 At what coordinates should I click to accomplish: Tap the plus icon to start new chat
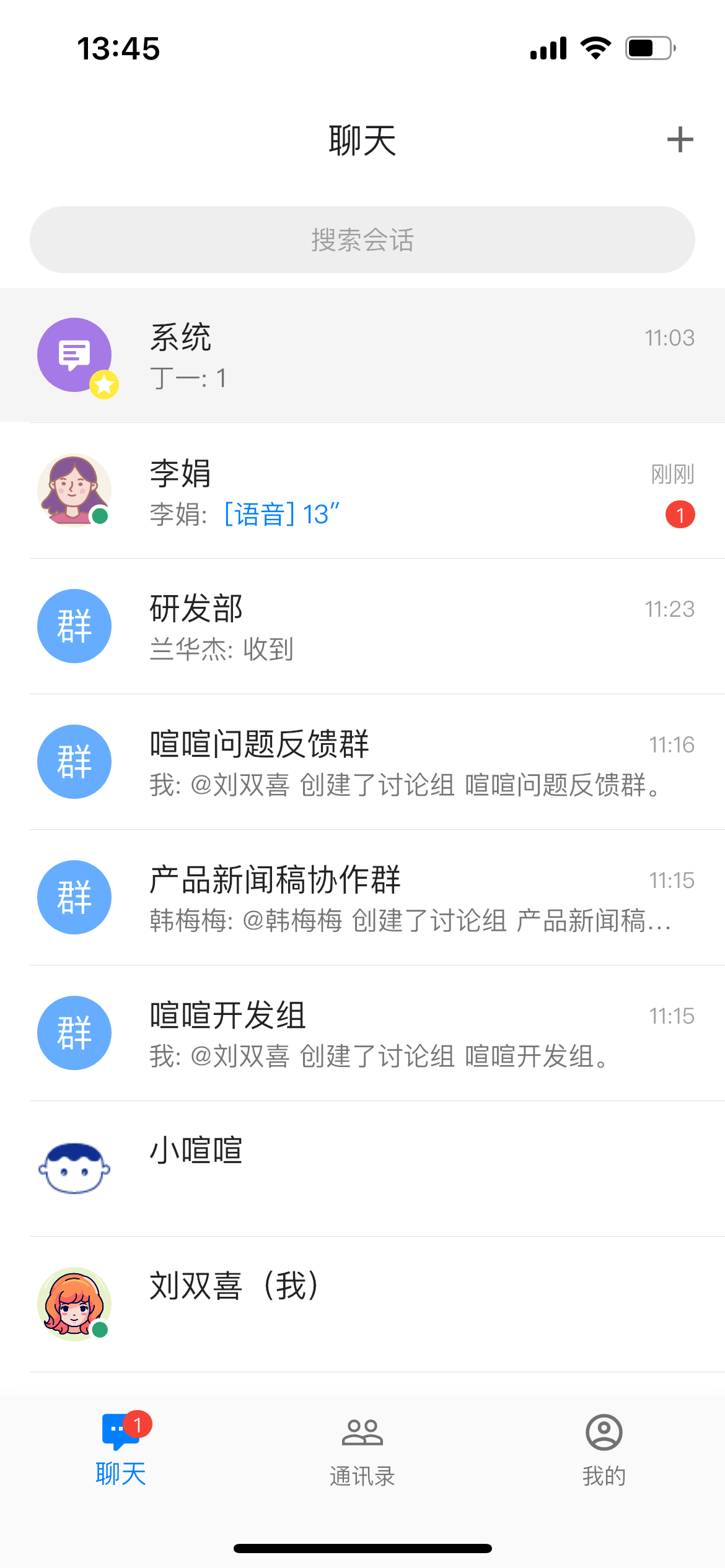680,139
